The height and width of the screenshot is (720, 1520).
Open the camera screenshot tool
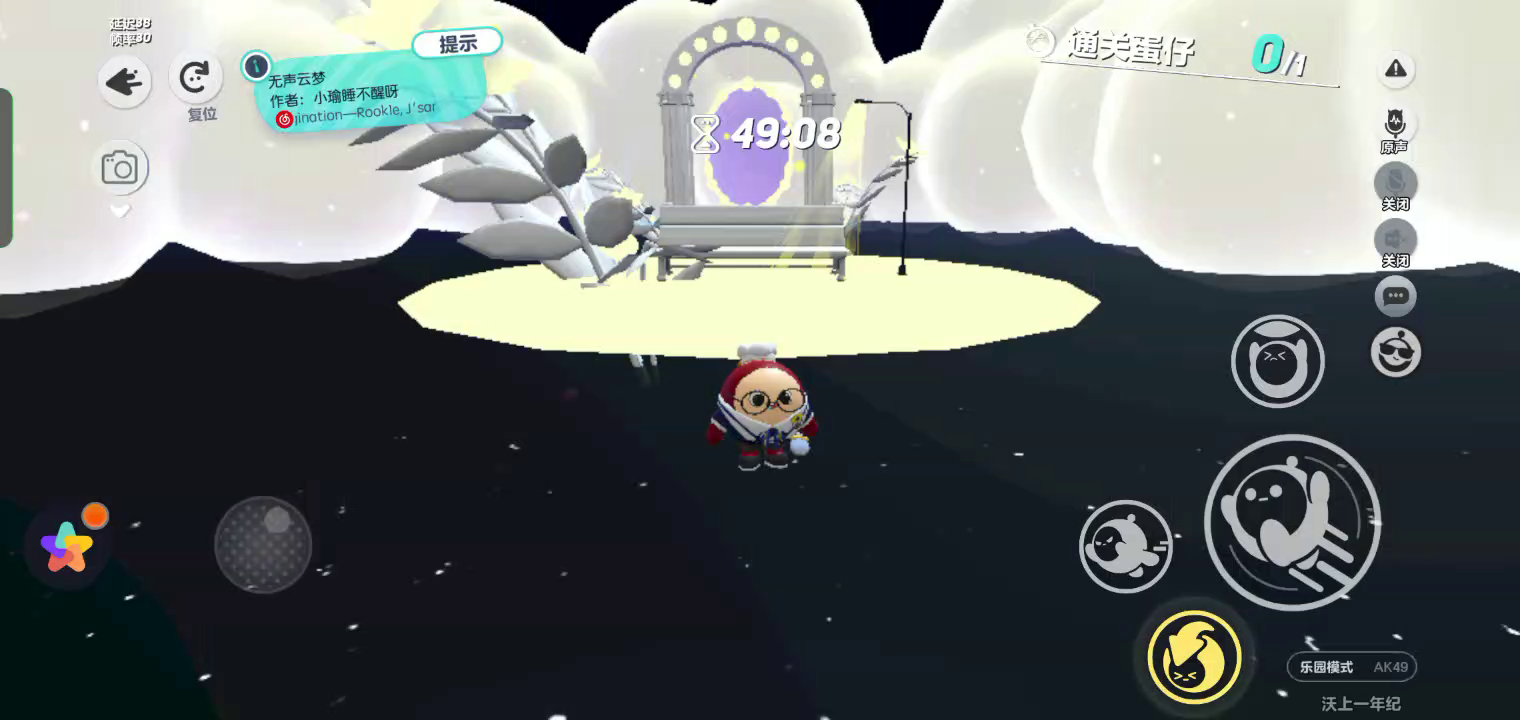(121, 168)
